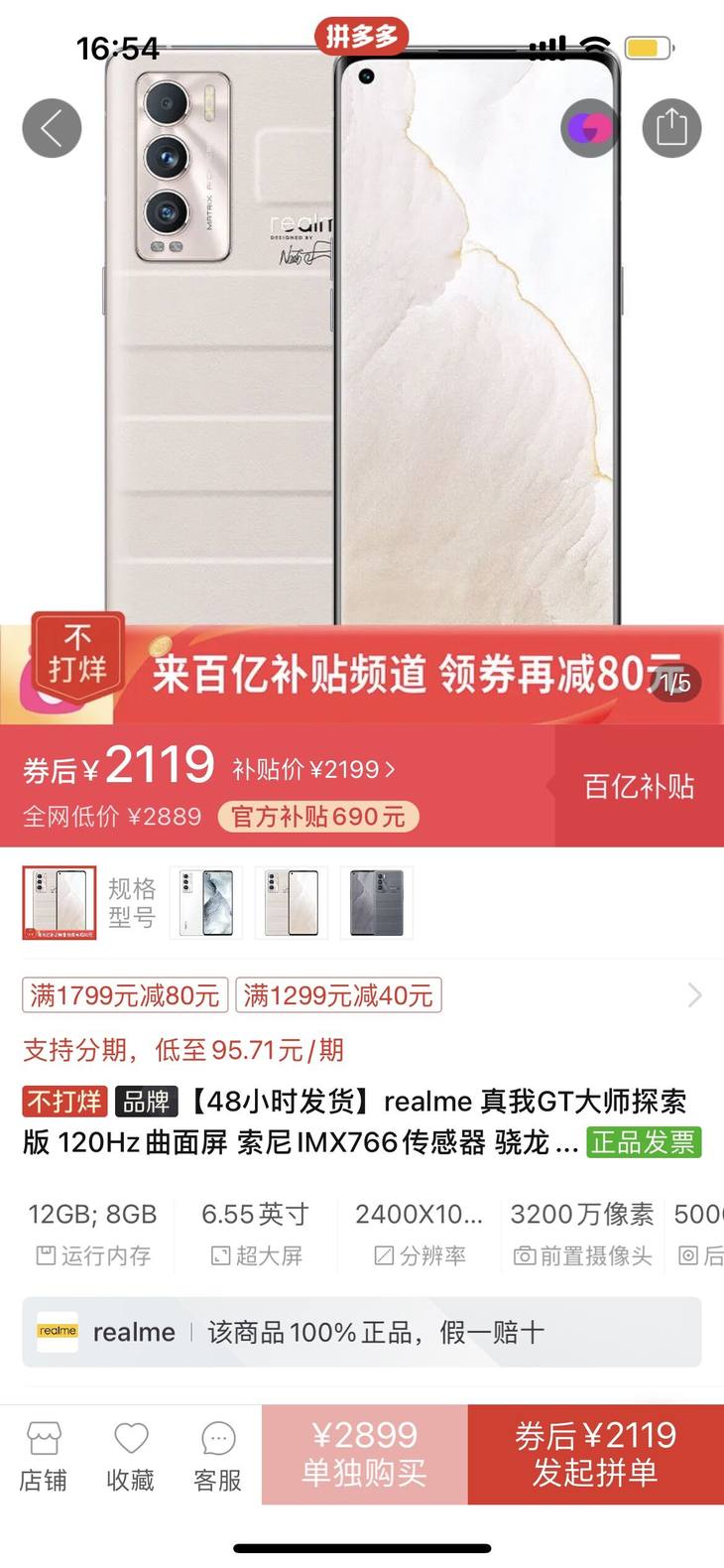724x1568 pixels.
Task: View the 补贴价 ¥2199 details
Action: (313, 769)
